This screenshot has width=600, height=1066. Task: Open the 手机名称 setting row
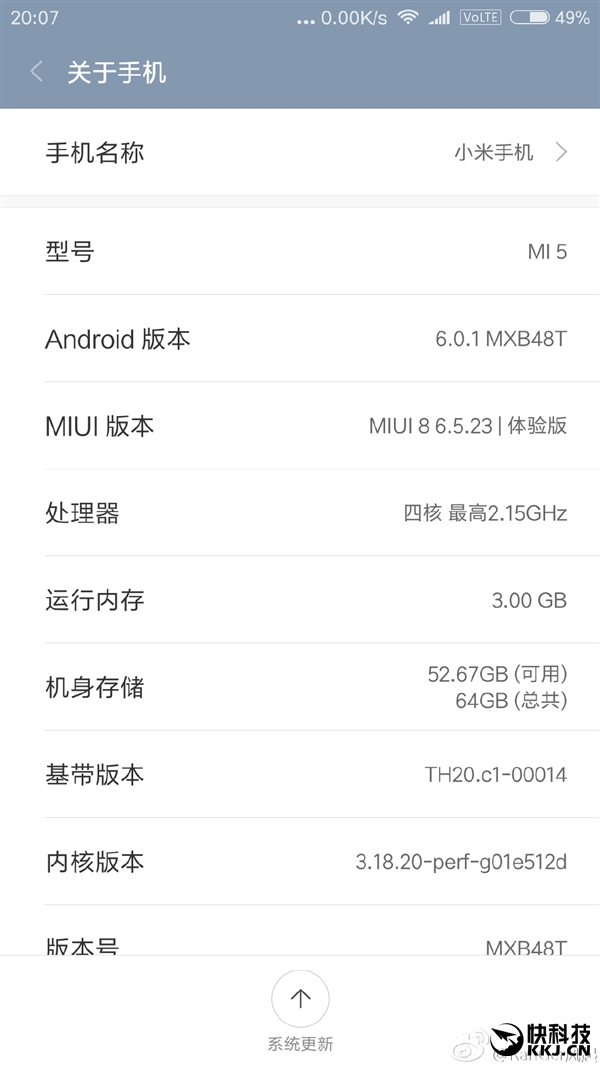pyautogui.click(x=300, y=152)
